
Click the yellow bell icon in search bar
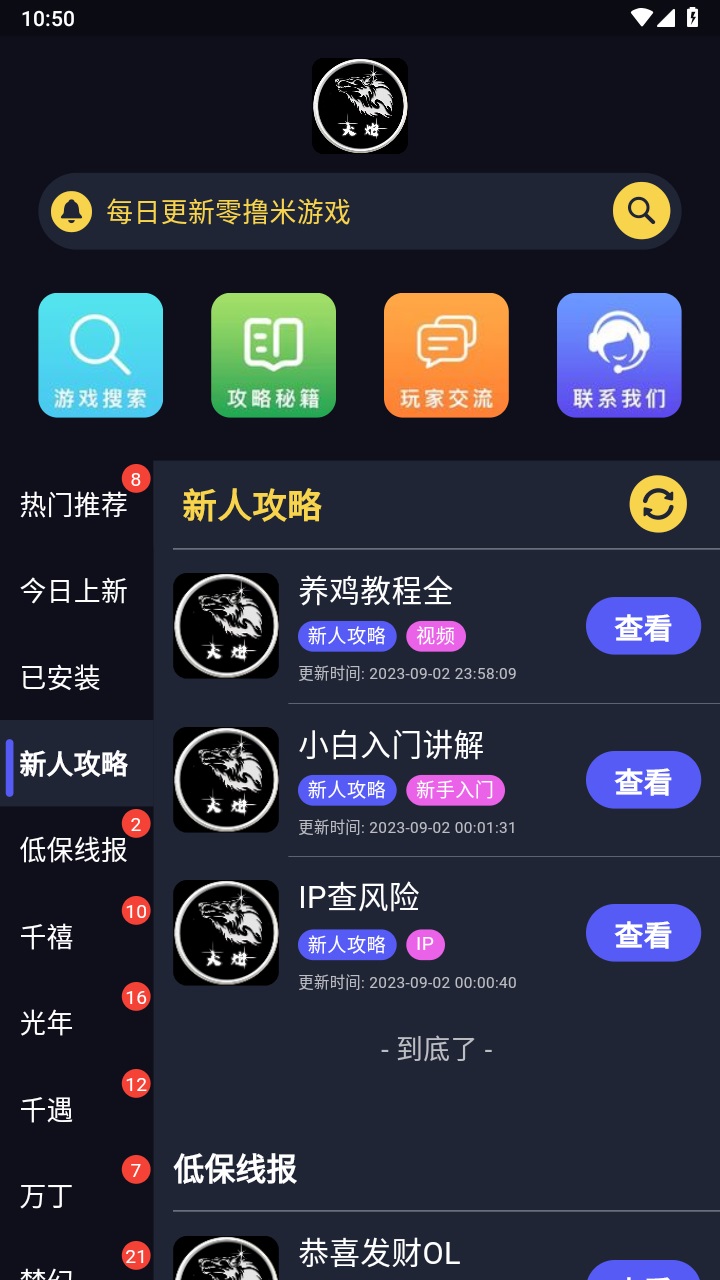point(70,211)
